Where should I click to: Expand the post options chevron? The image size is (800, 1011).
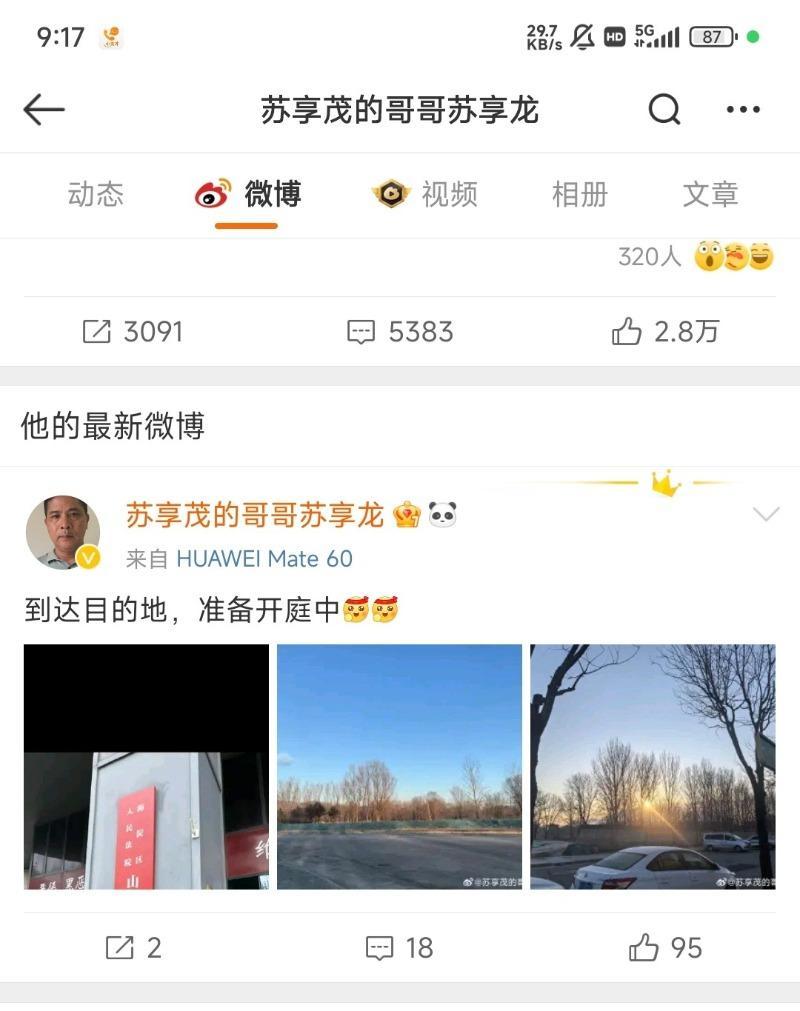[765, 515]
